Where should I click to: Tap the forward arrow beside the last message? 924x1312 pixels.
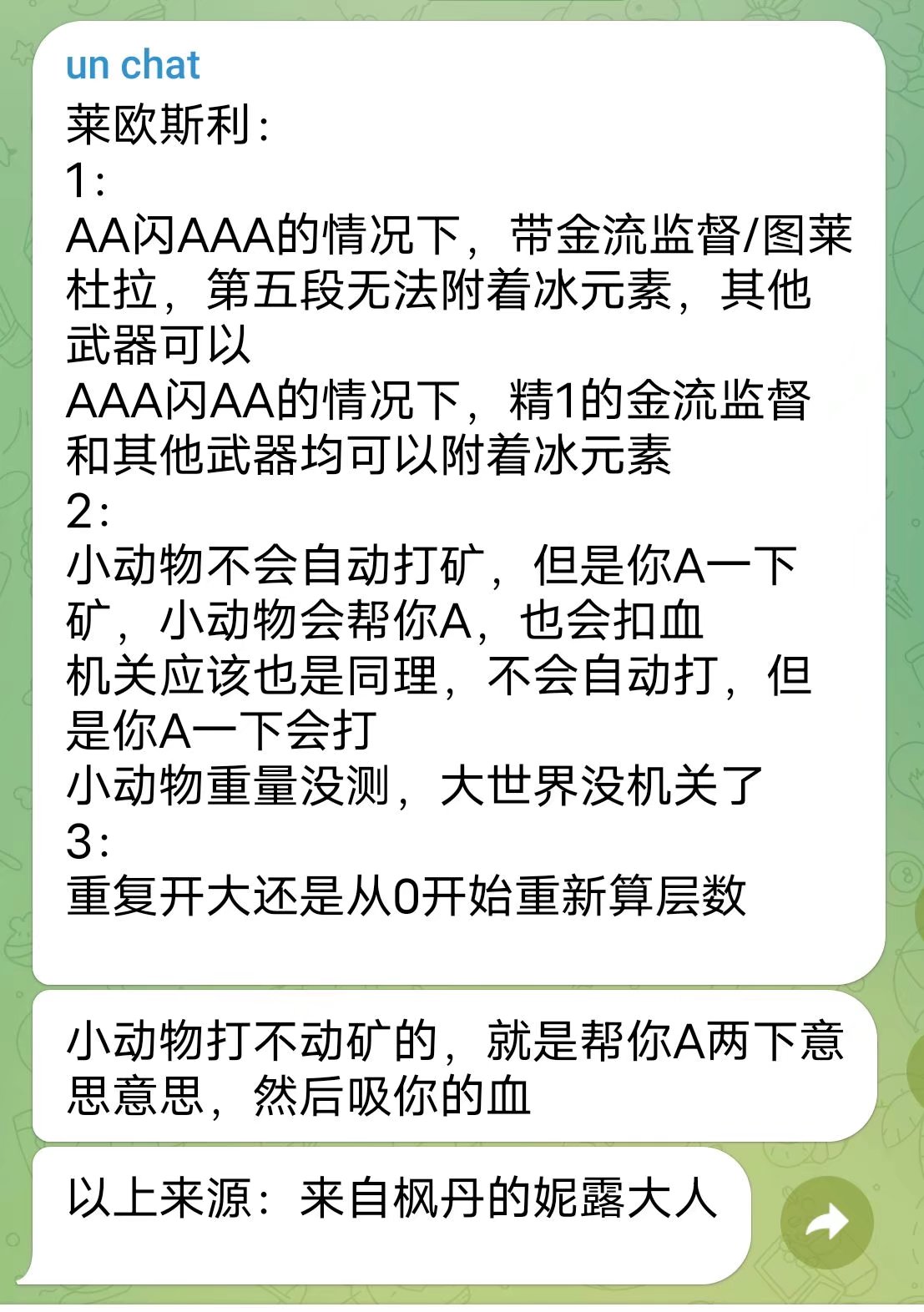click(826, 1223)
